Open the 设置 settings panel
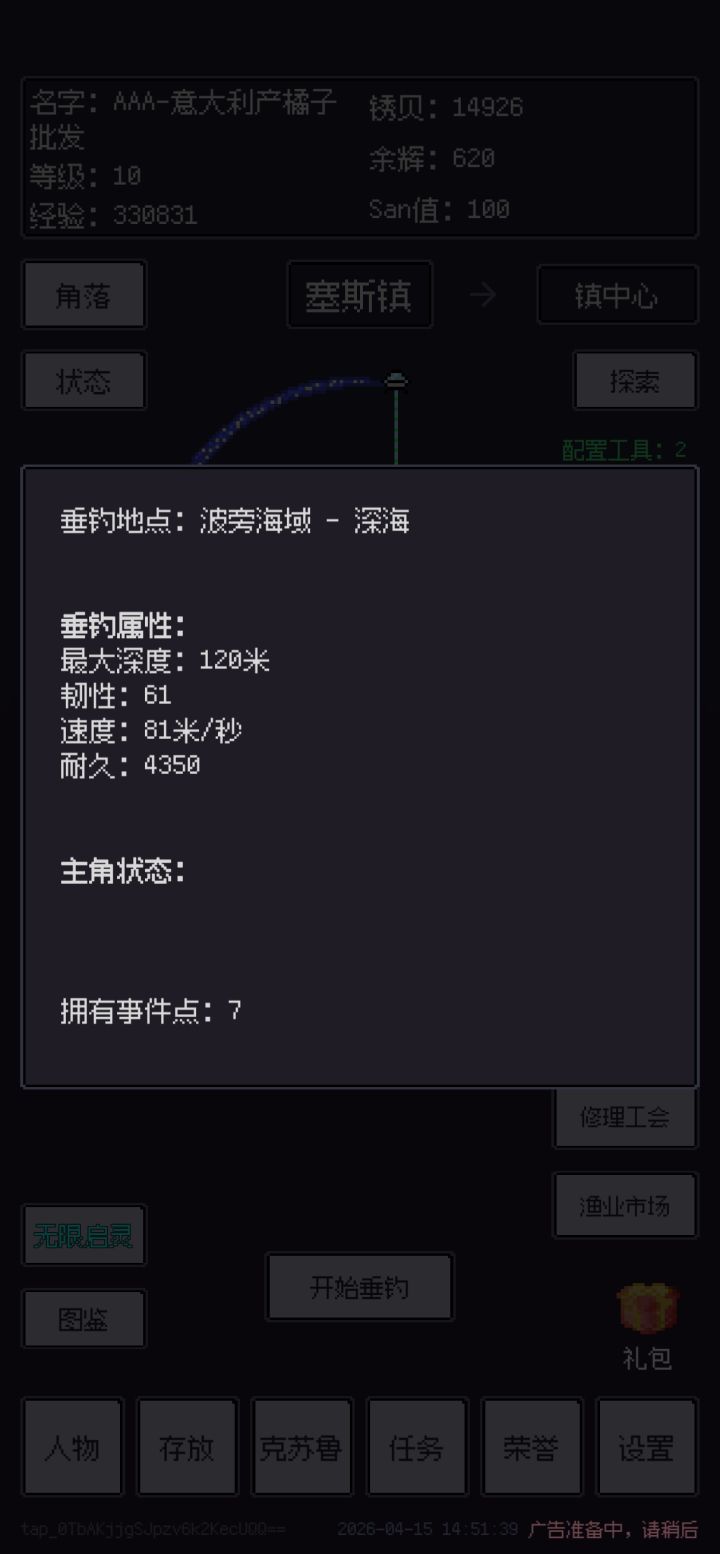The image size is (720, 1554). coord(647,1446)
